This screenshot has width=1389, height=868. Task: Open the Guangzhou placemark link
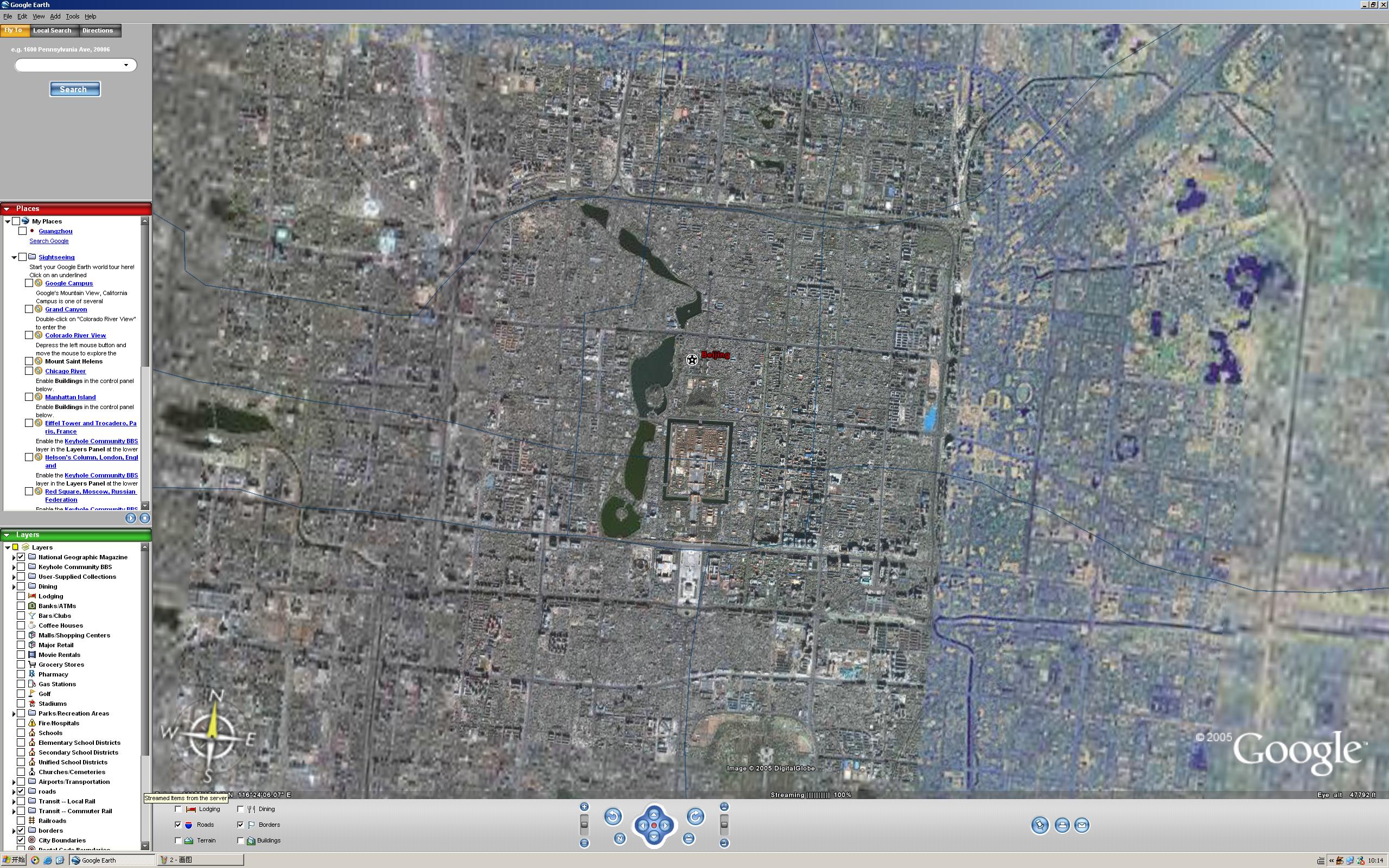(x=55, y=231)
